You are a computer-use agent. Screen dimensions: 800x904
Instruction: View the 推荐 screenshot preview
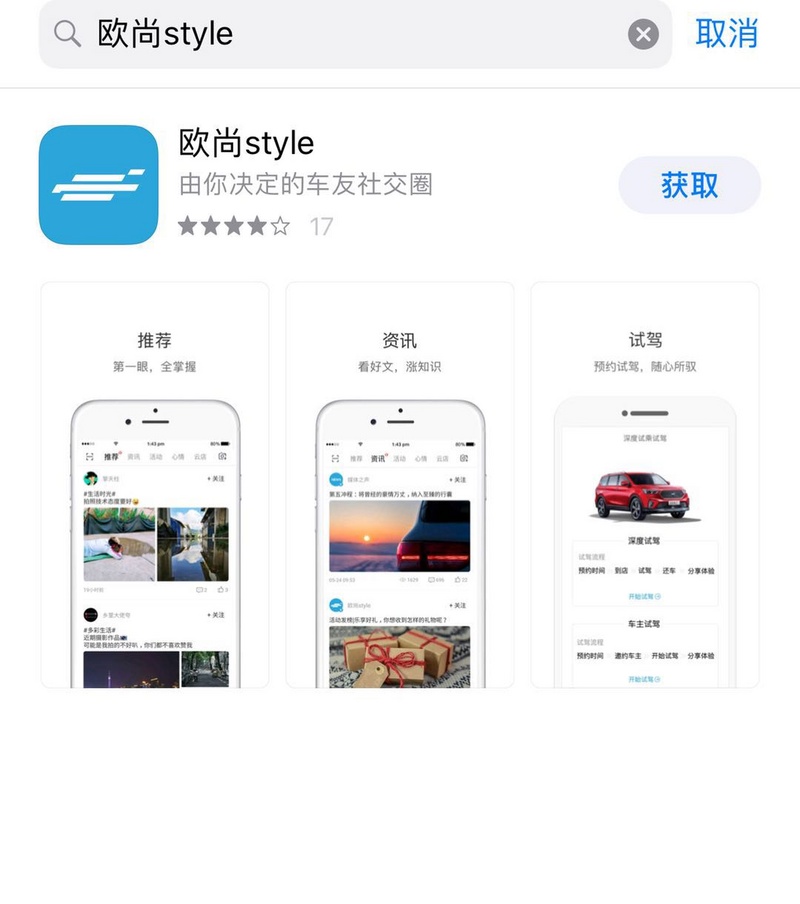[x=155, y=485]
